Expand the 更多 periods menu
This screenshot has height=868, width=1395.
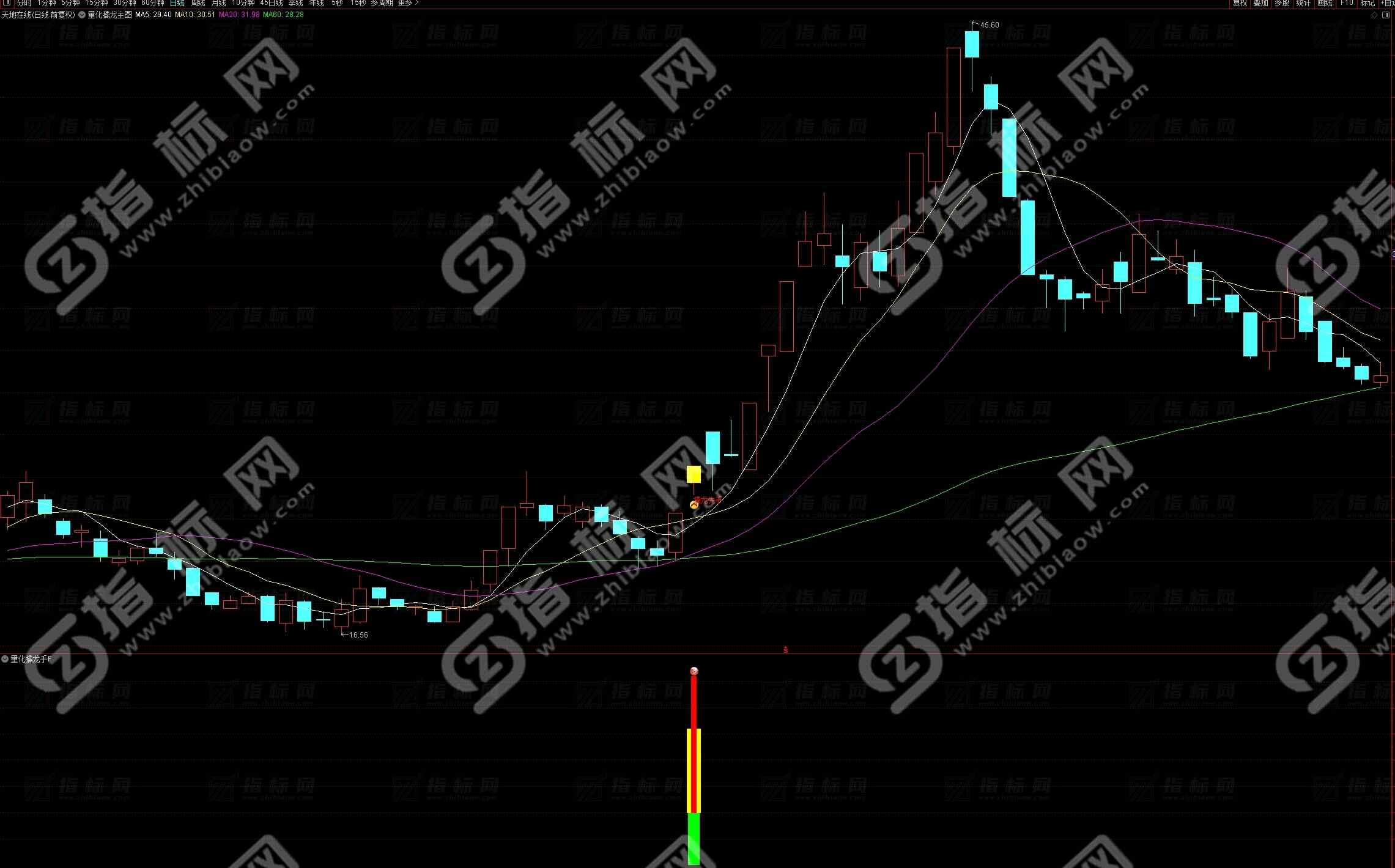408,3
